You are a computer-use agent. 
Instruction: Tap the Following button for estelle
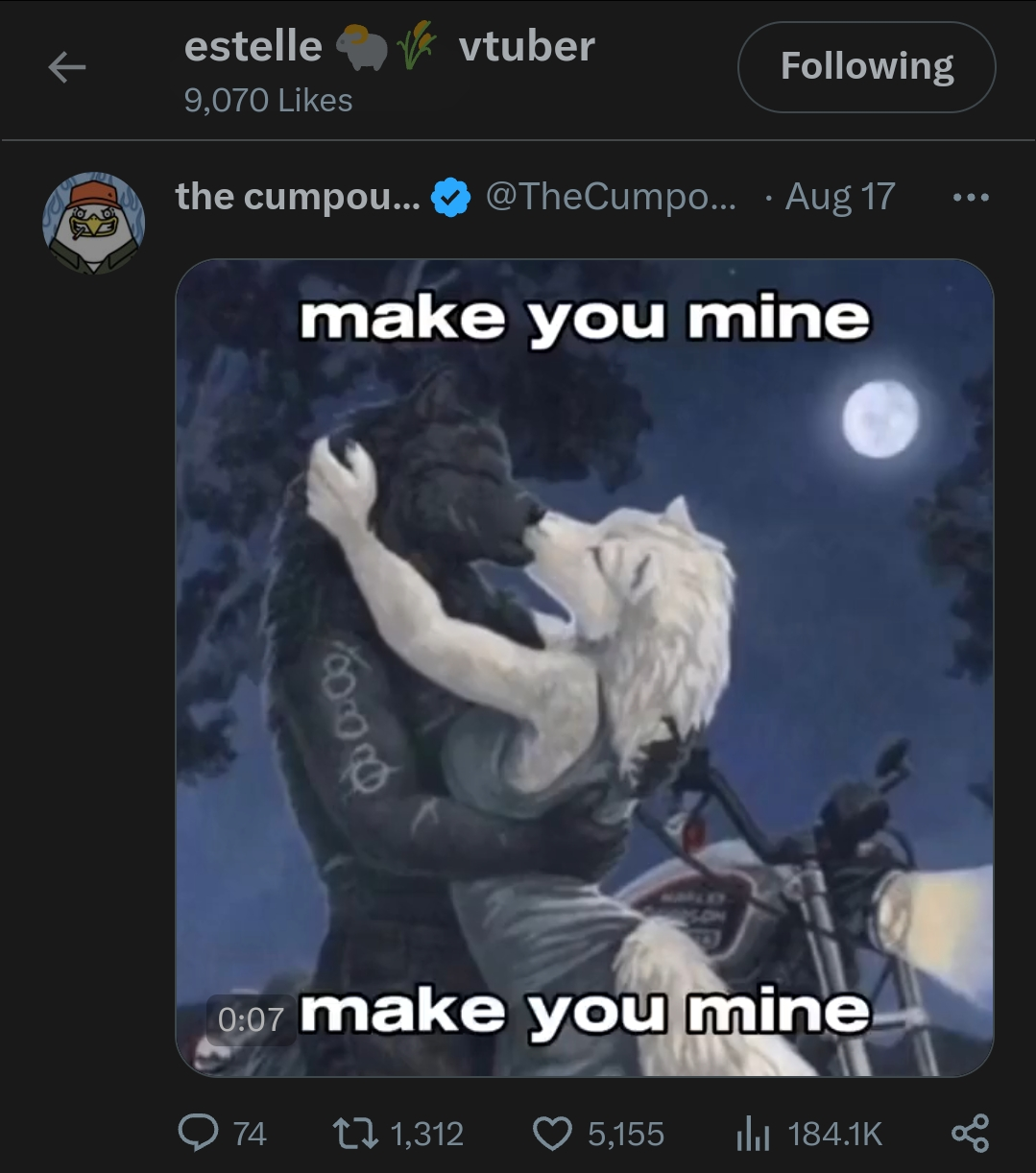click(x=866, y=67)
